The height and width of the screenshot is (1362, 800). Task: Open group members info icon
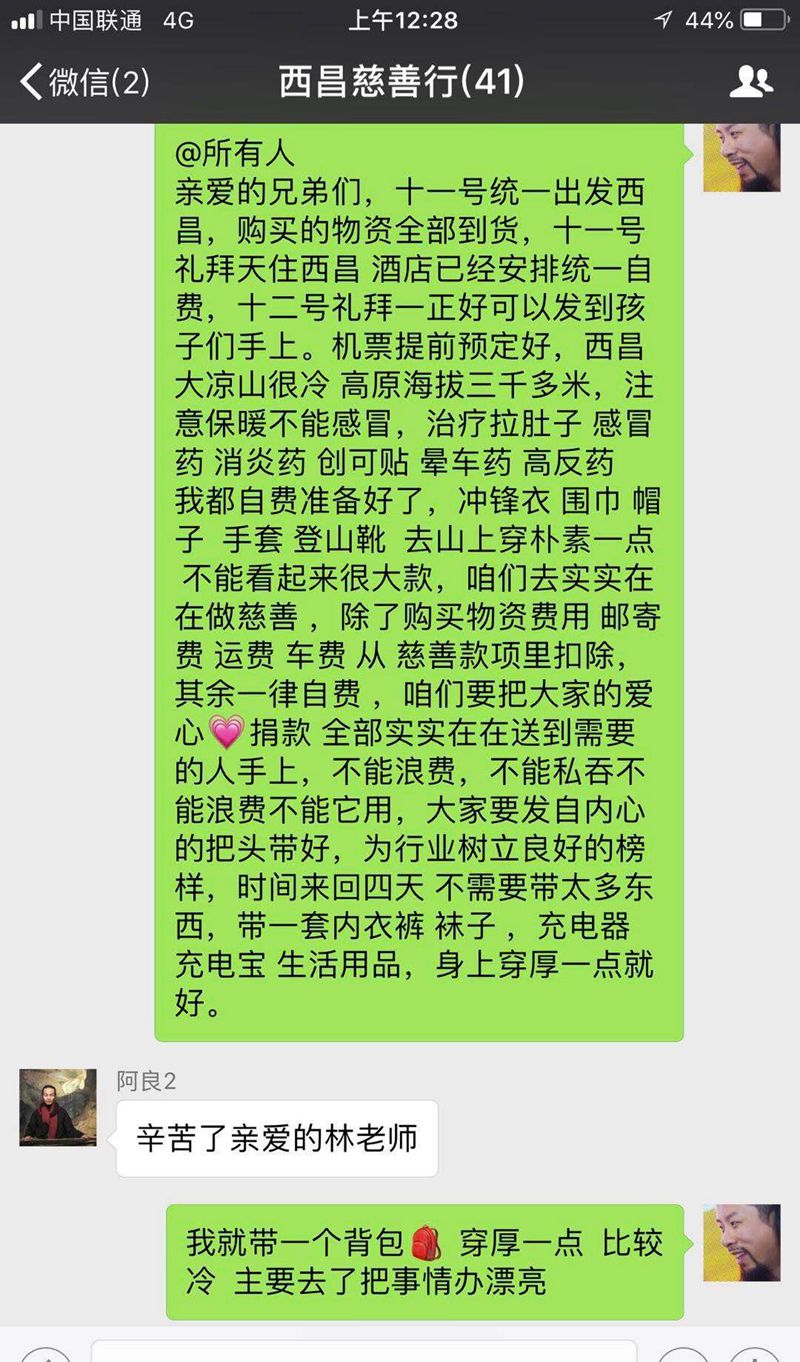tap(750, 82)
